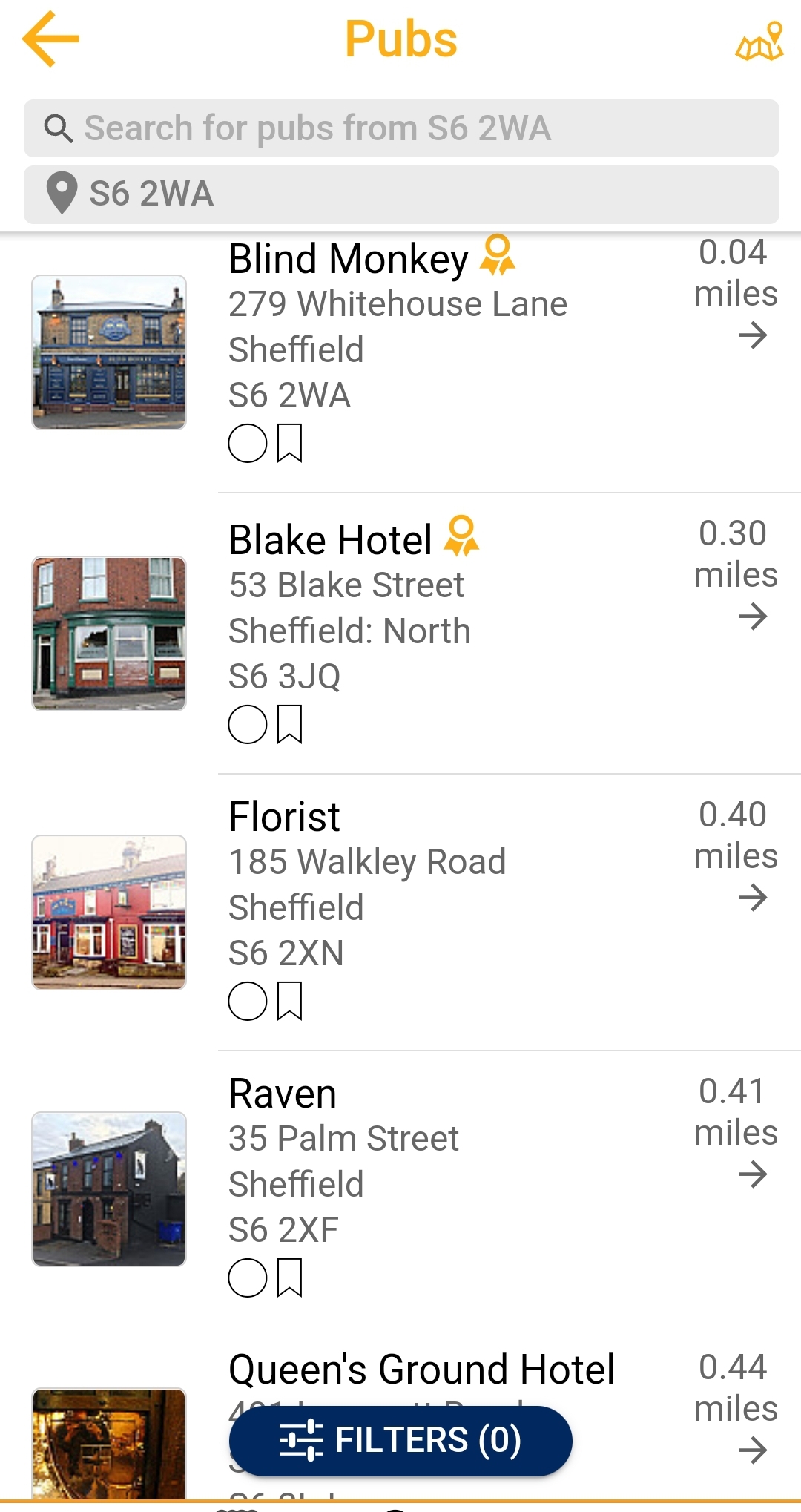Viewport: 801px width, 1512px height.
Task: View the Florist pub listing
Action: (x=285, y=817)
